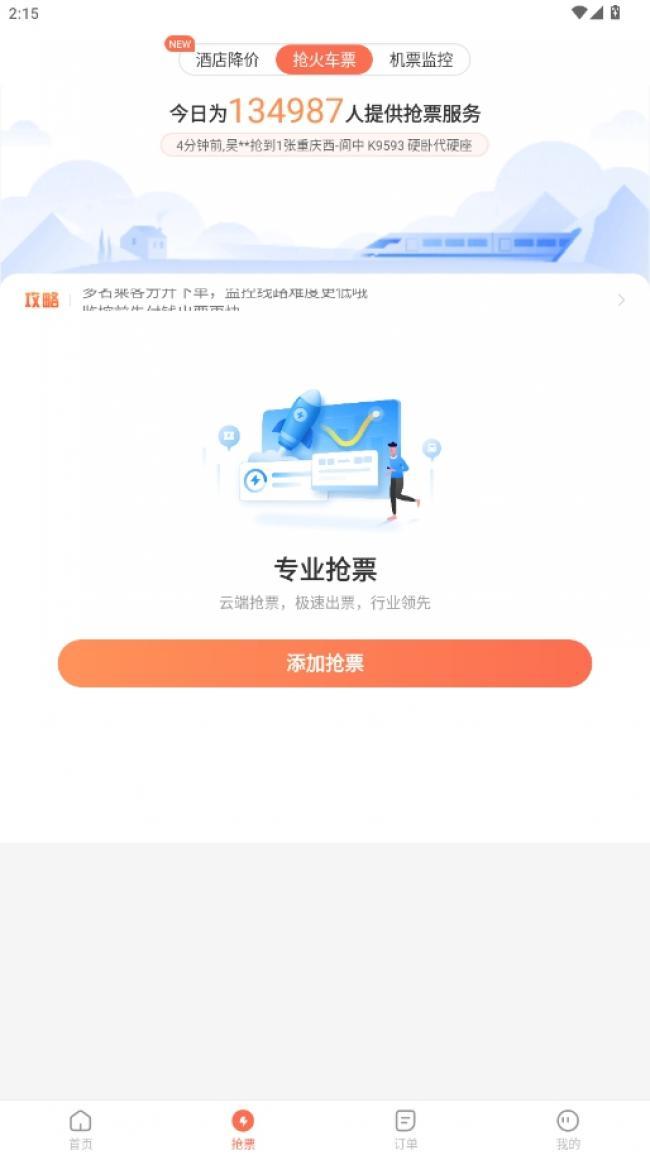This screenshot has height=1155, width=650.
Task: Go to the 首页 tab
Action: pyautogui.click(x=81, y=1129)
